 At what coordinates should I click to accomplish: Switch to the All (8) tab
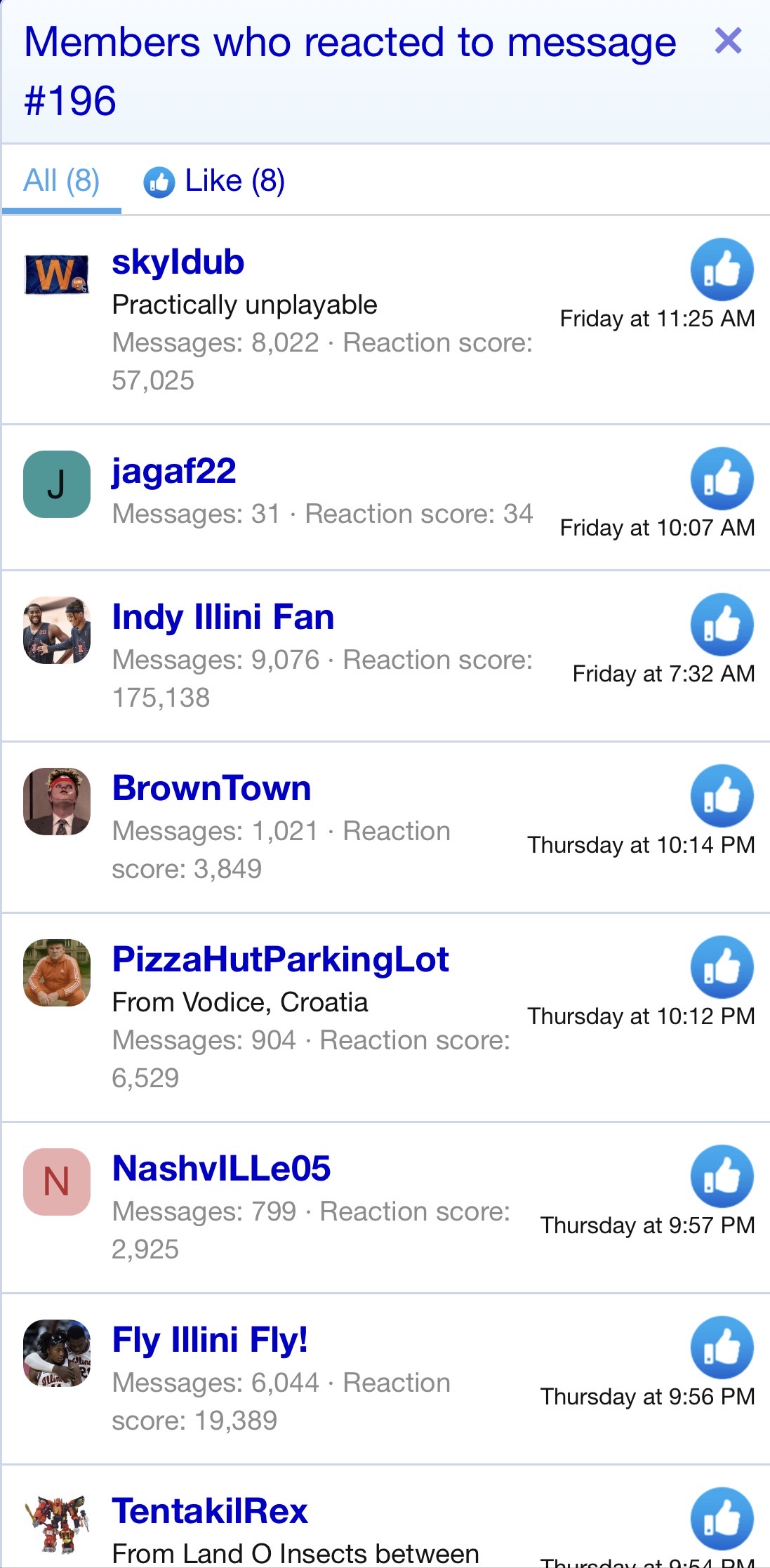(62, 181)
